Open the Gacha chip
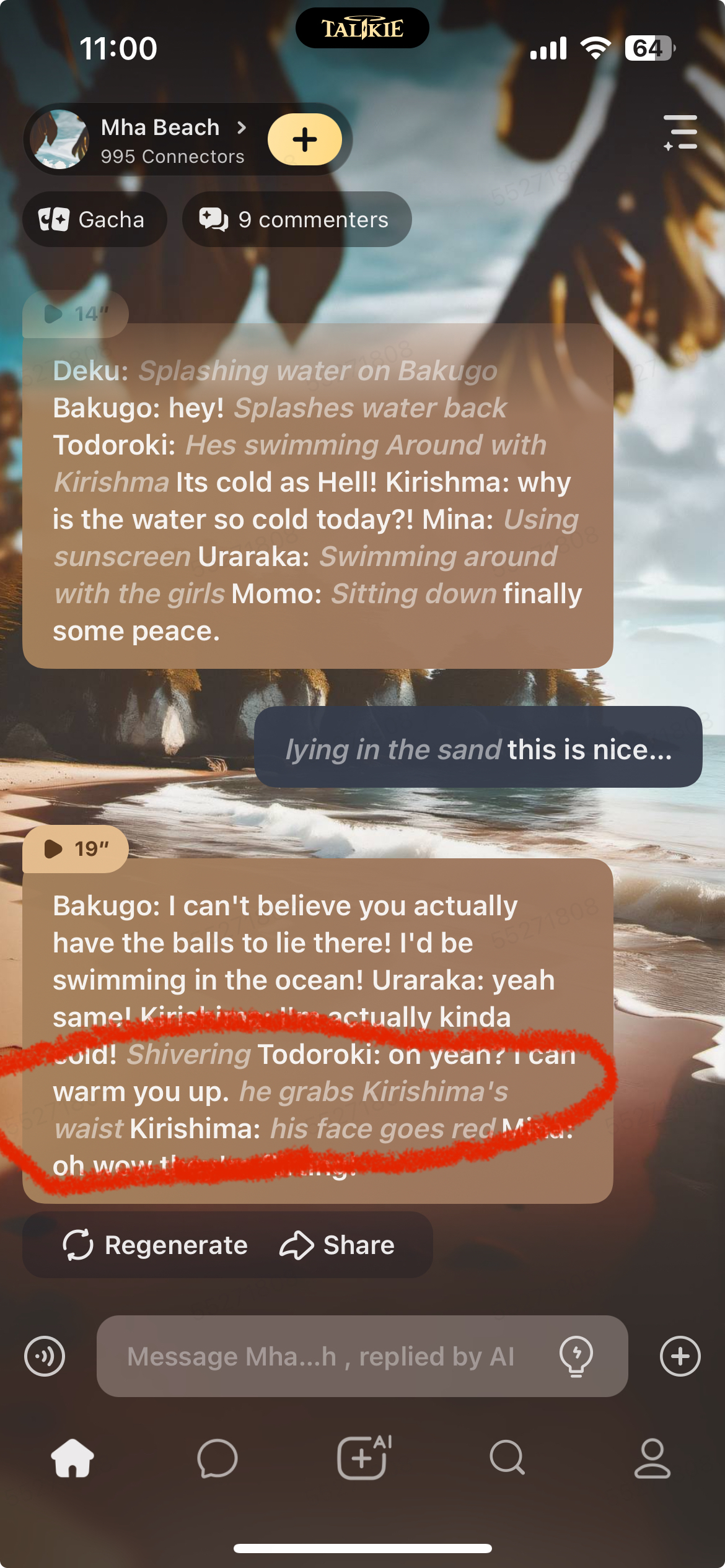Viewport: 725px width, 1568px height. [94, 220]
